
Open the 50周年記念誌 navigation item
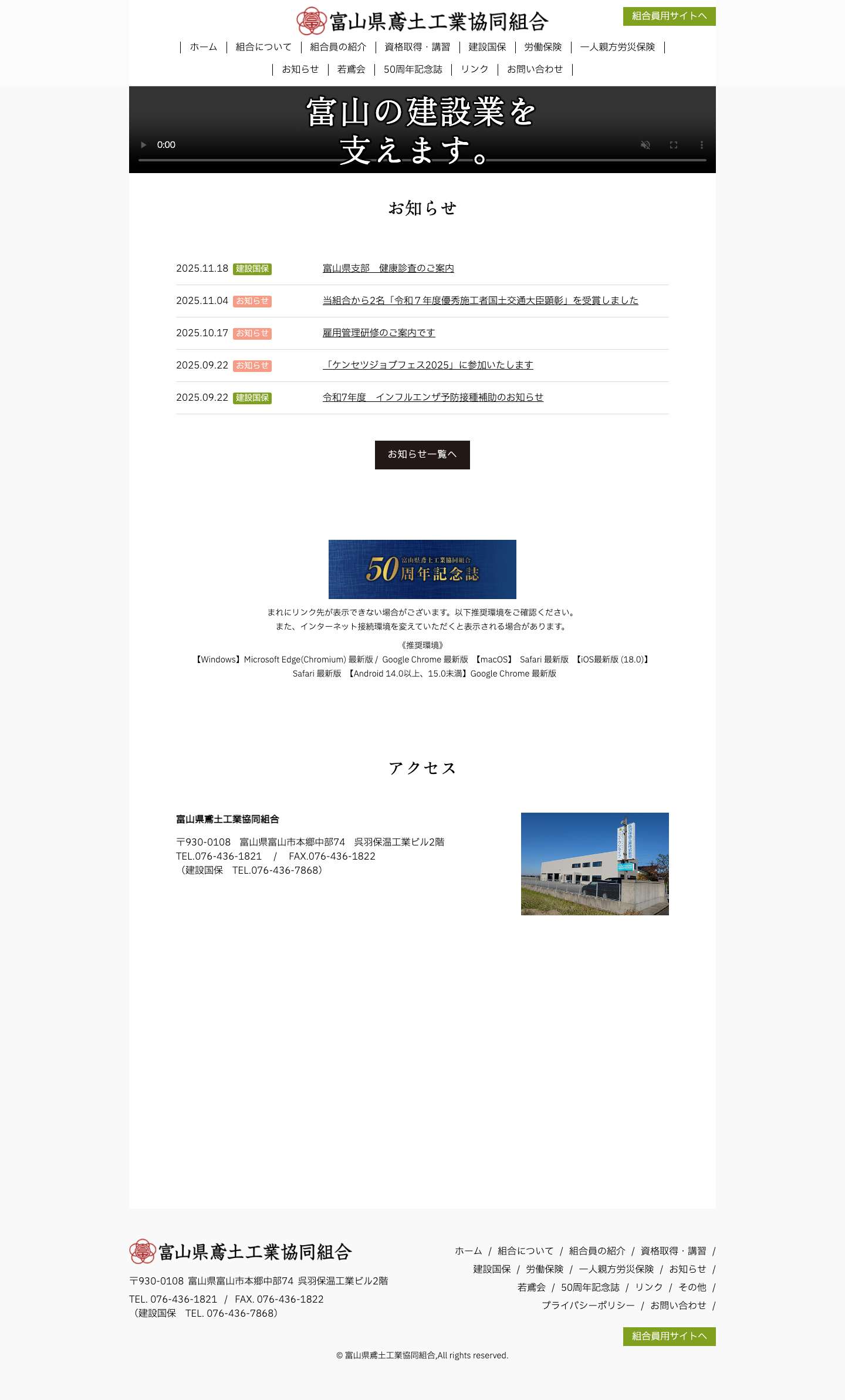click(x=413, y=69)
